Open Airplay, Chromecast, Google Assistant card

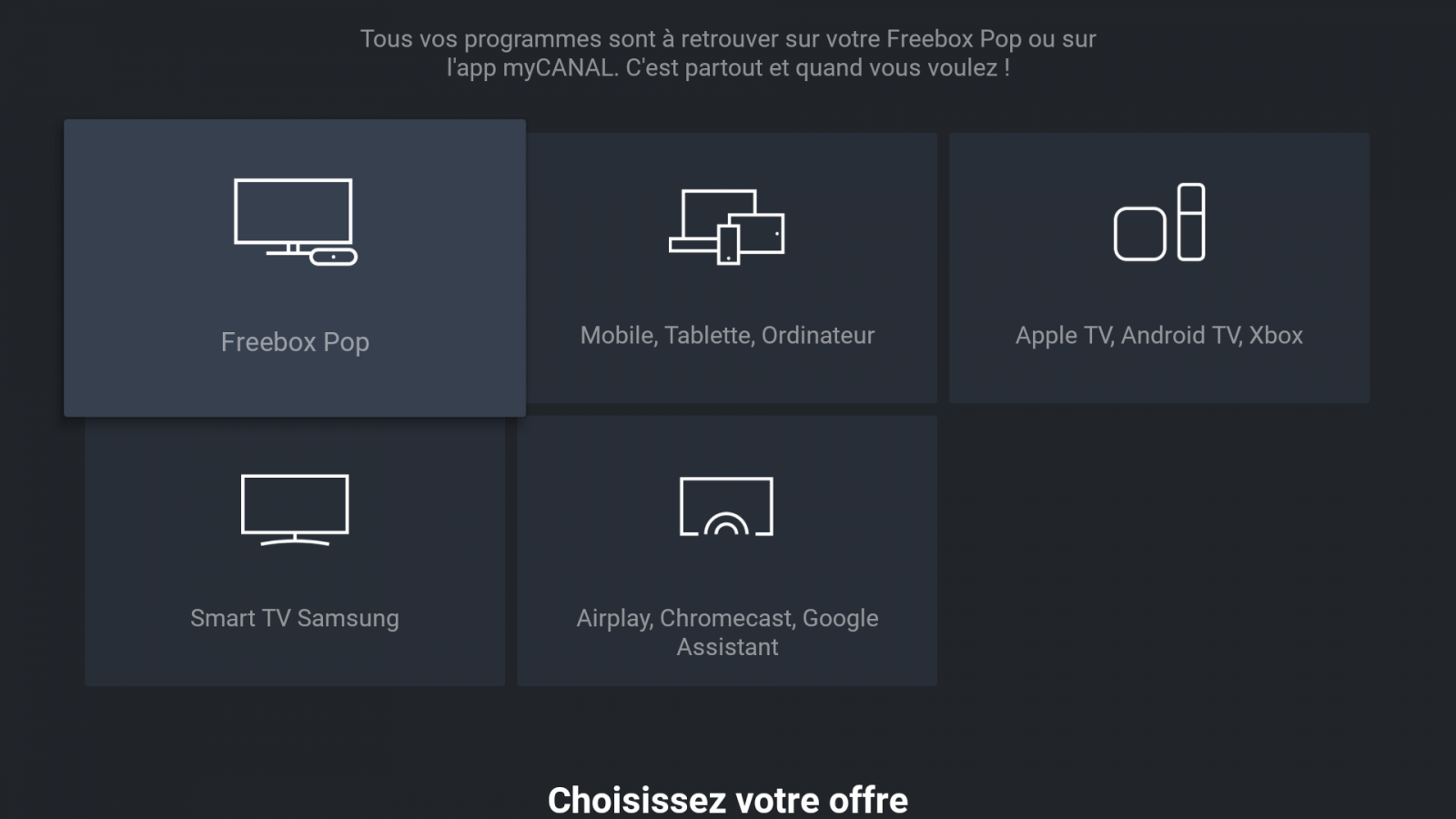[727, 551]
